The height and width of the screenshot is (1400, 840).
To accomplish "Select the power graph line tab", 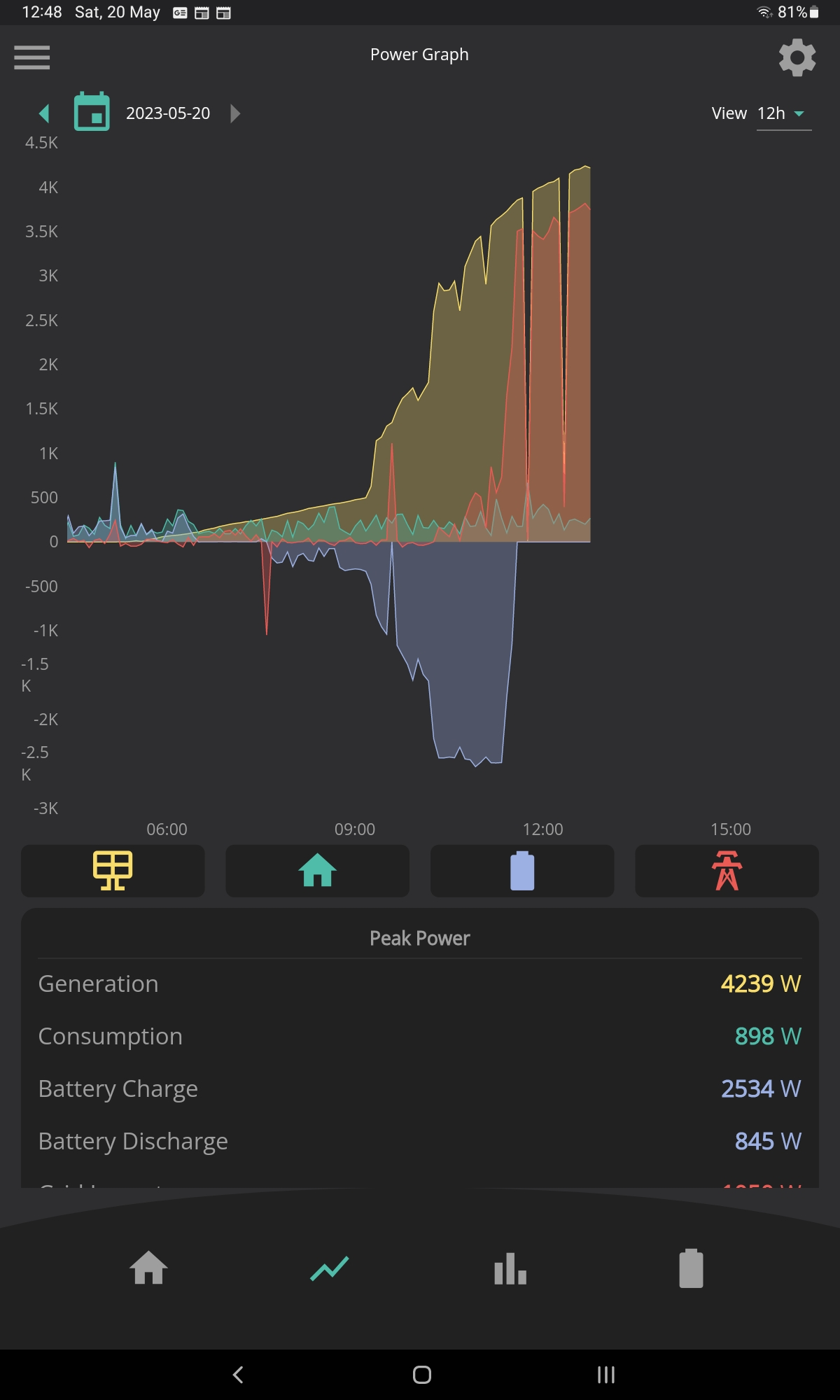I will 329,1268.
